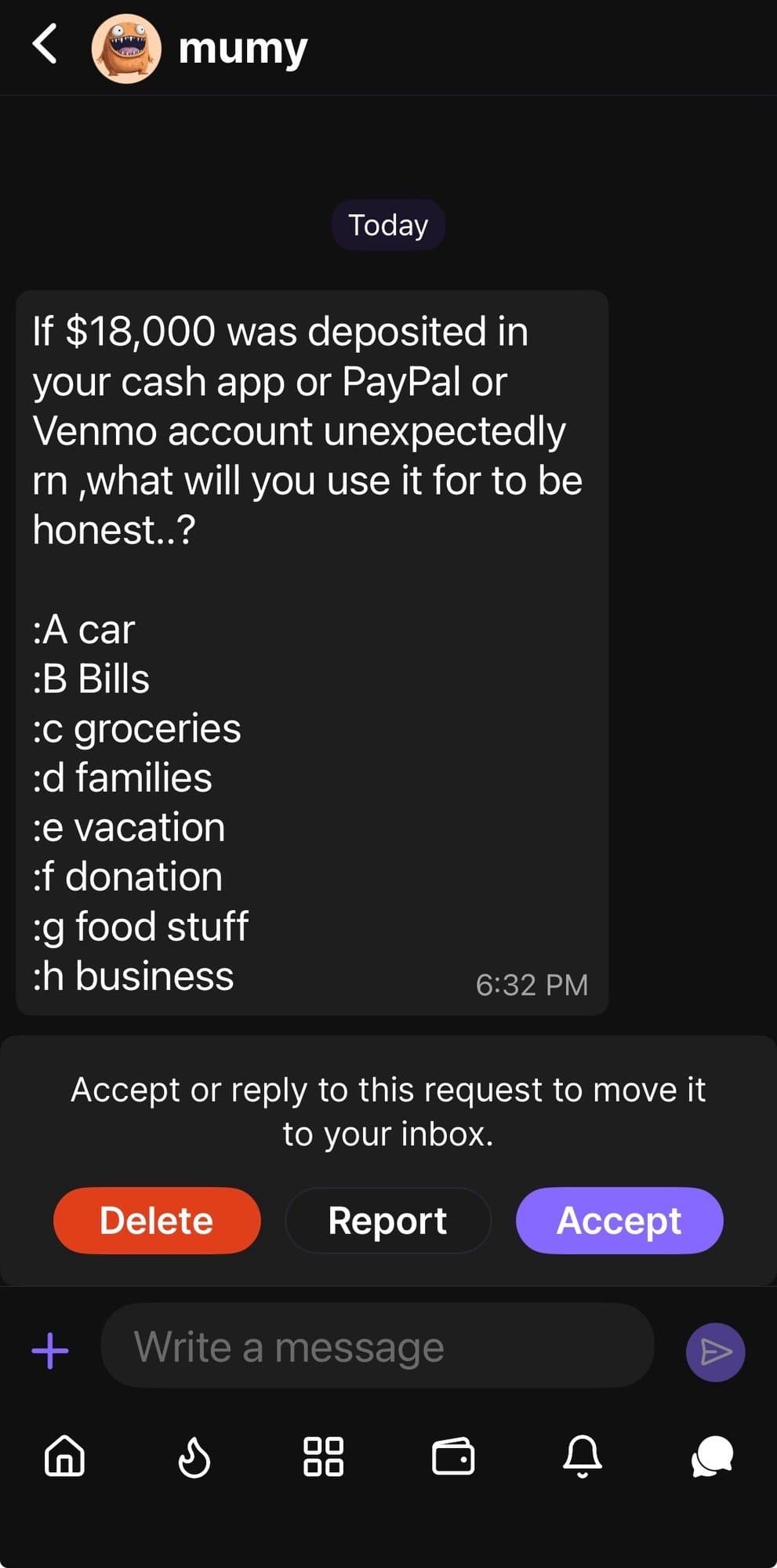Report the message request from mumy

pos(388,1221)
